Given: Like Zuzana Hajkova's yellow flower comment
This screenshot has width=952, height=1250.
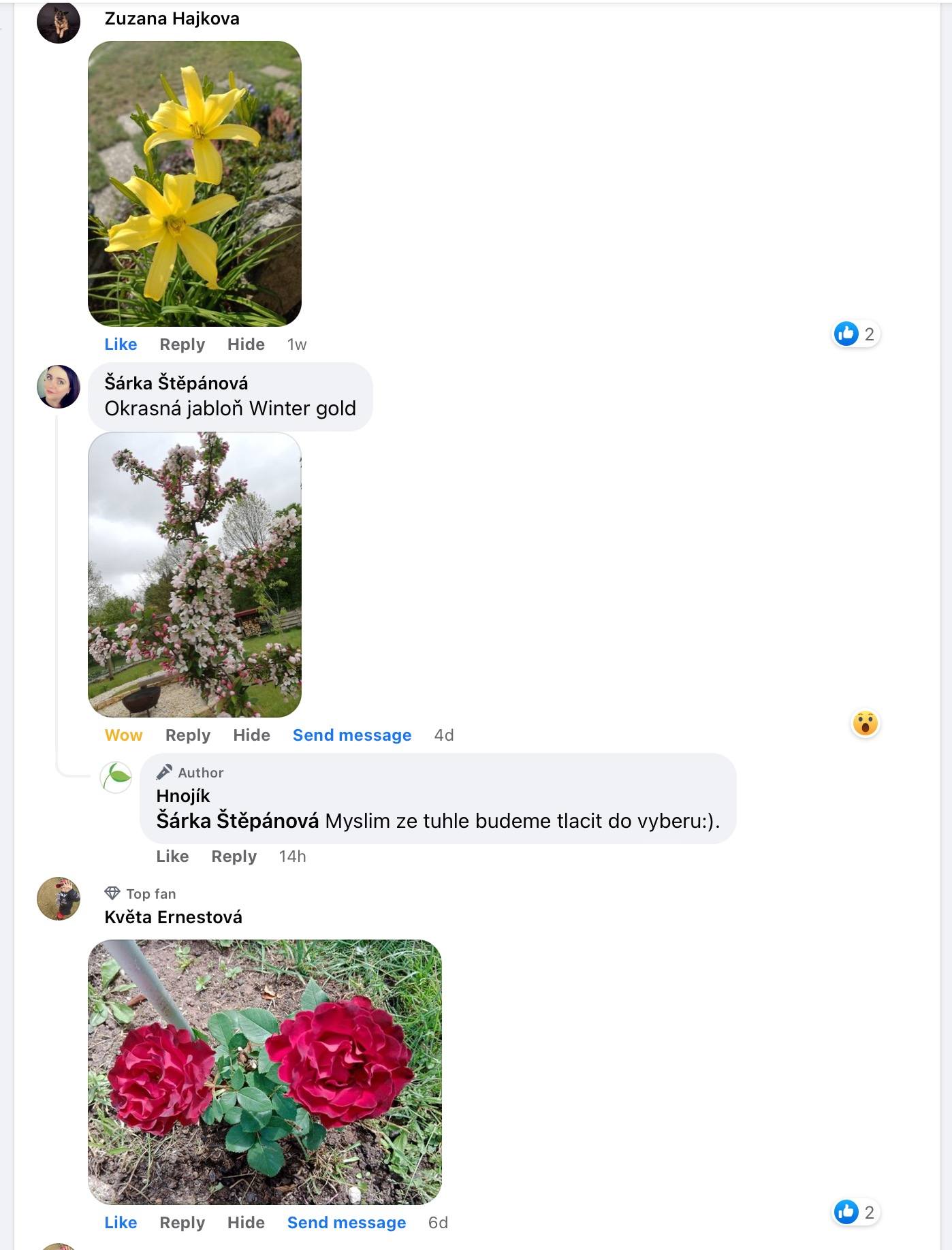Looking at the screenshot, I should tap(121, 344).
